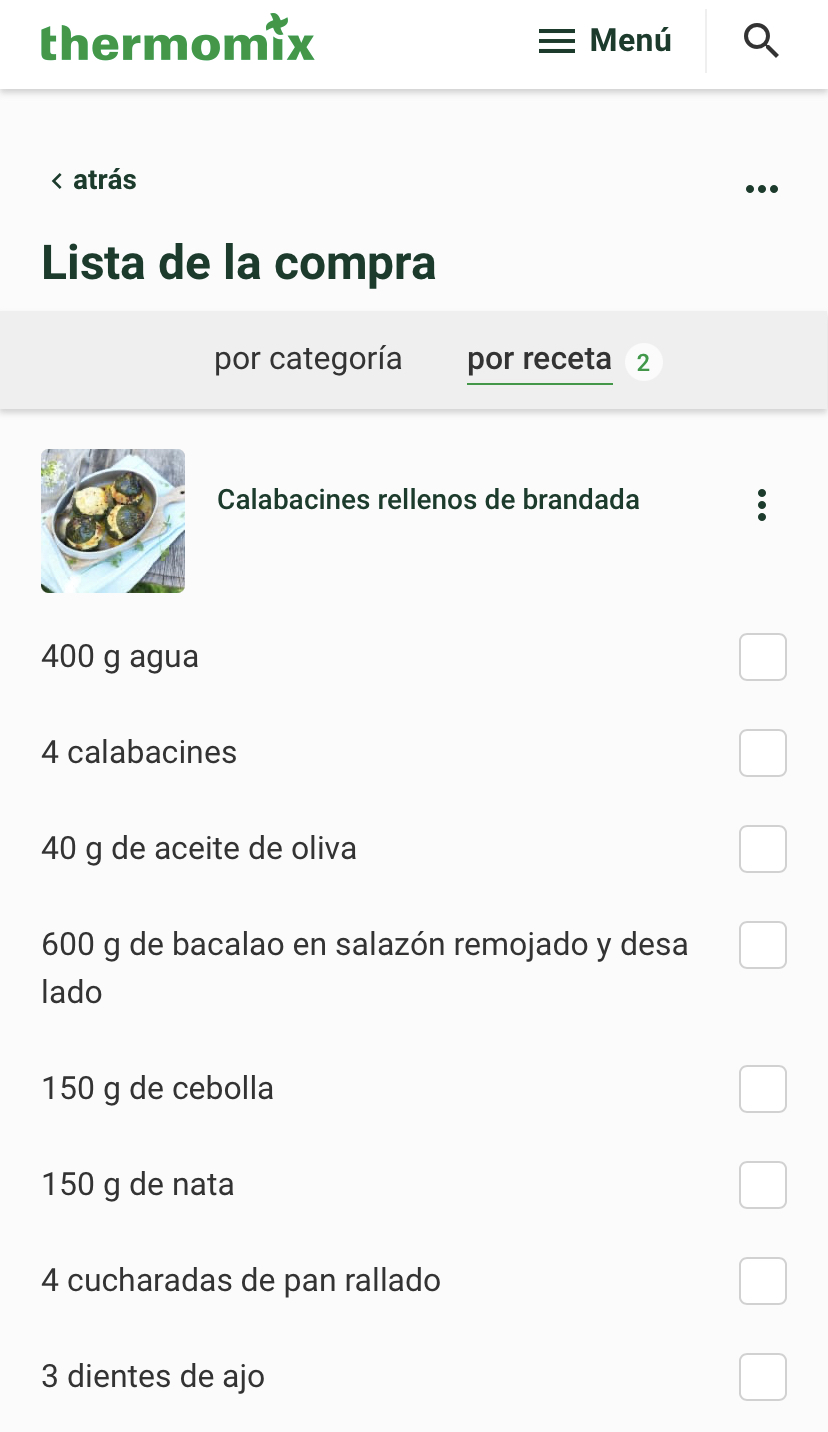Open Calabacines rellenos de brandada recipe image
The image size is (828, 1432).
click(113, 521)
